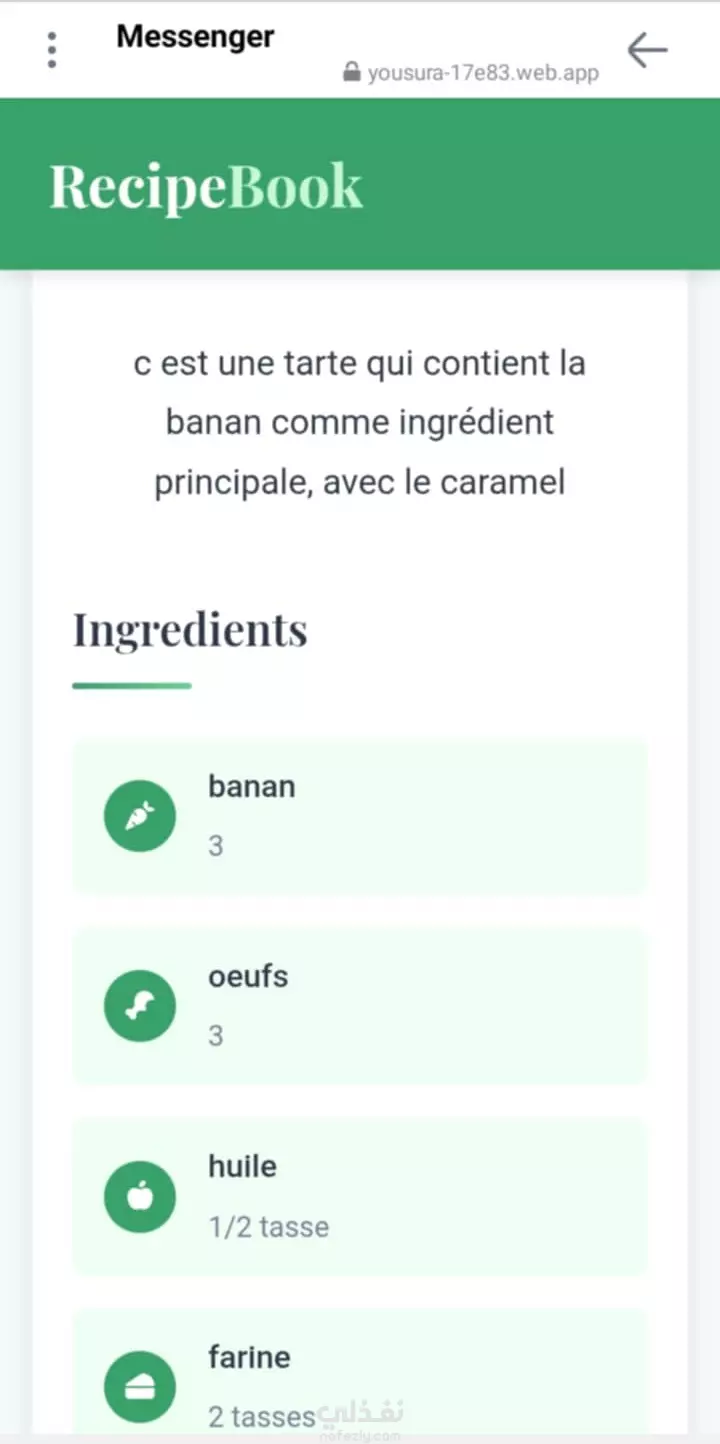Tap the RecipeBook logo to go home
This screenshot has height=1444, width=720.
click(x=206, y=187)
